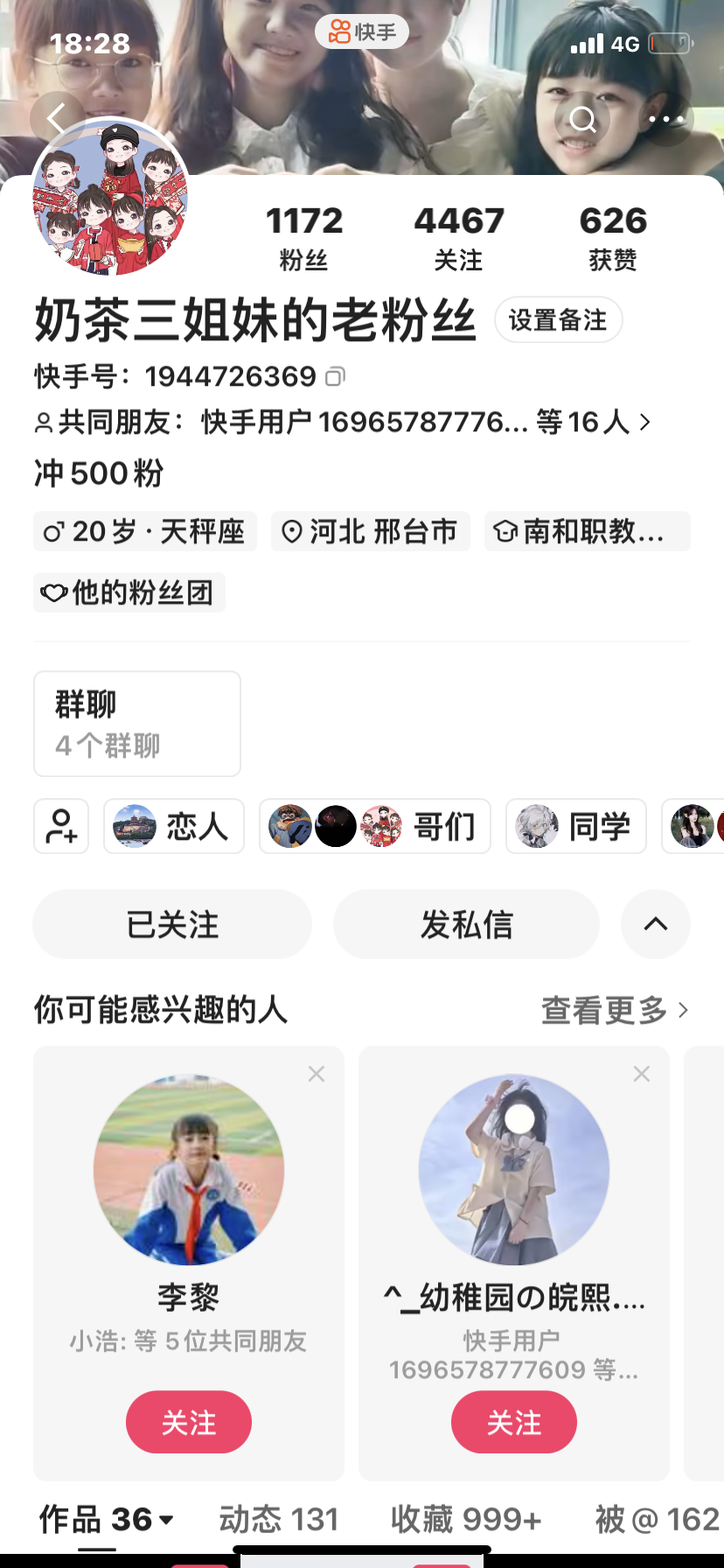Switch to the 收藏 999+ tab

tap(466, 1520)
